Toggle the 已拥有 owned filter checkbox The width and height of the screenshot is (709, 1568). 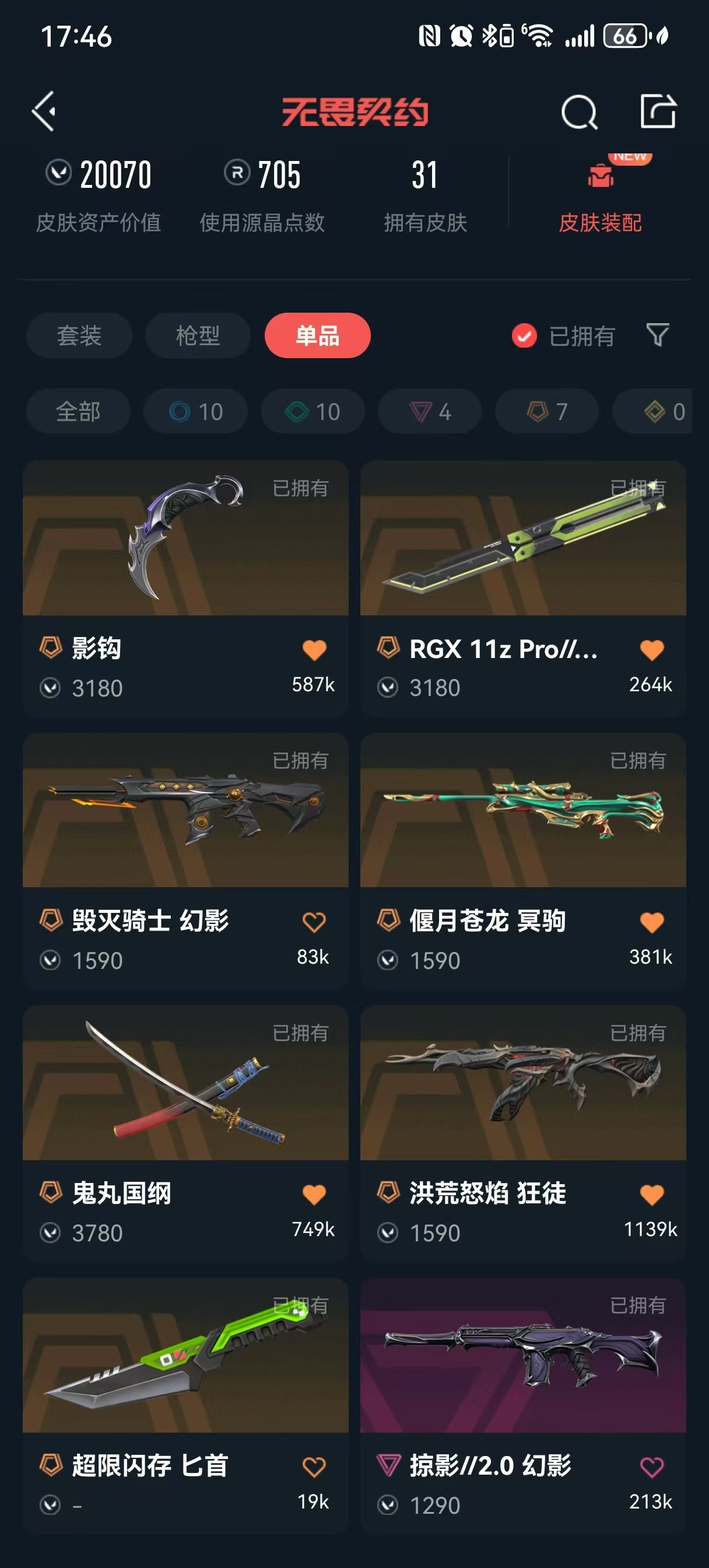click(524, 335)
